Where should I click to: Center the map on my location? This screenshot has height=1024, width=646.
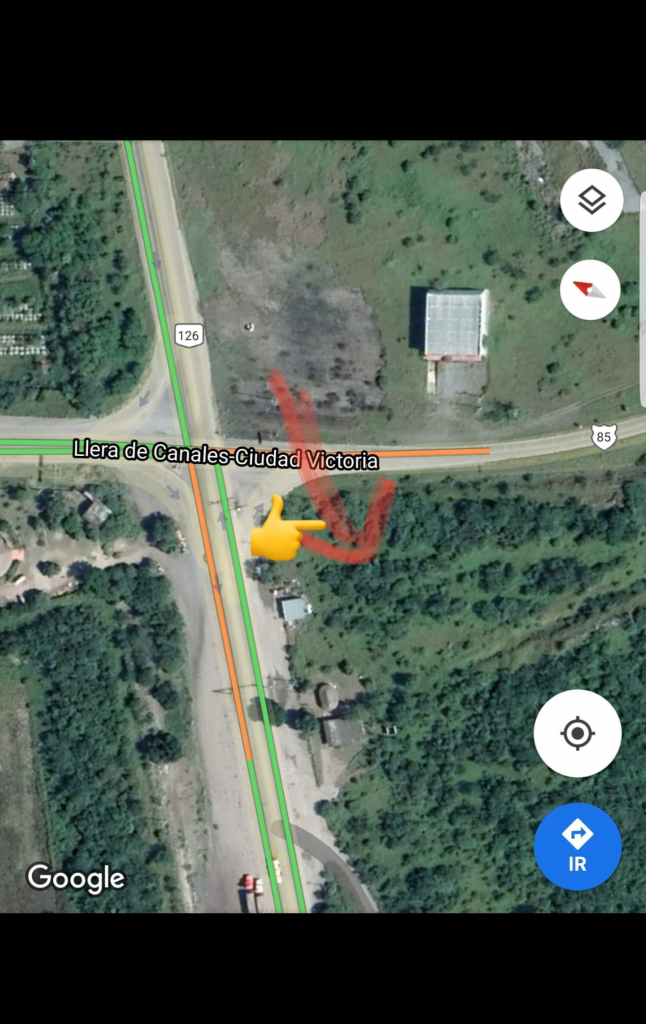tap(577, 734)
